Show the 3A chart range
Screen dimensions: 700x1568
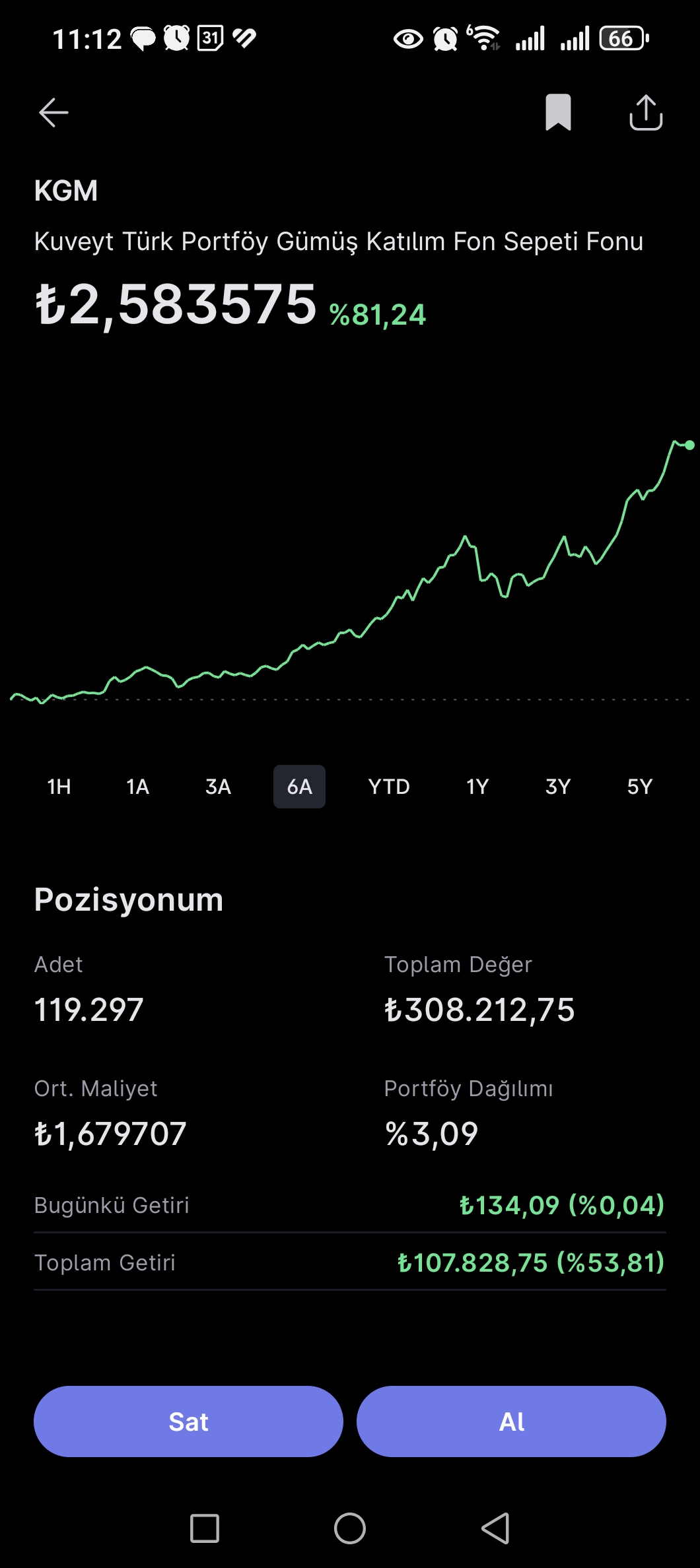(x=218, y=787)
